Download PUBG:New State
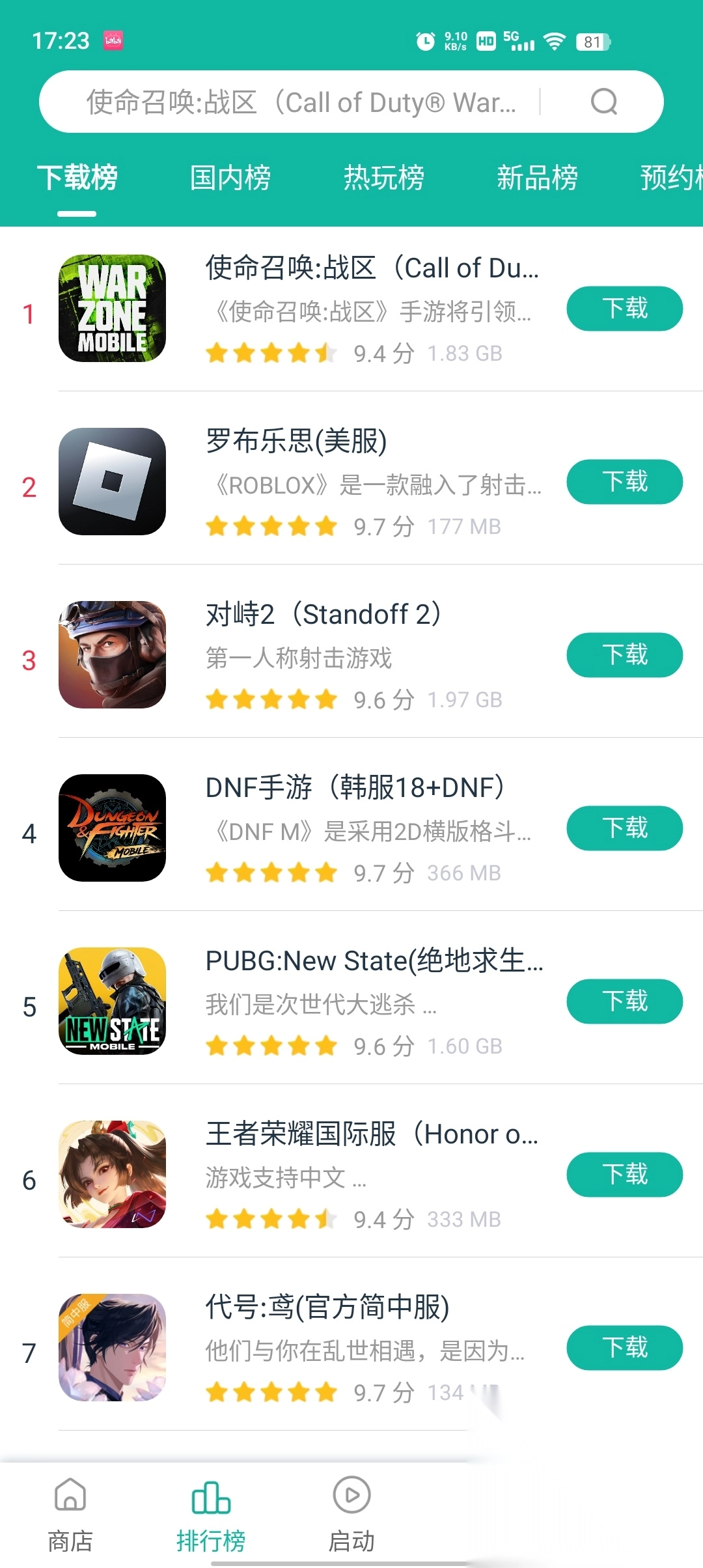The image size is (703, 1568). pyautogui.click(x=624, y=1001)
